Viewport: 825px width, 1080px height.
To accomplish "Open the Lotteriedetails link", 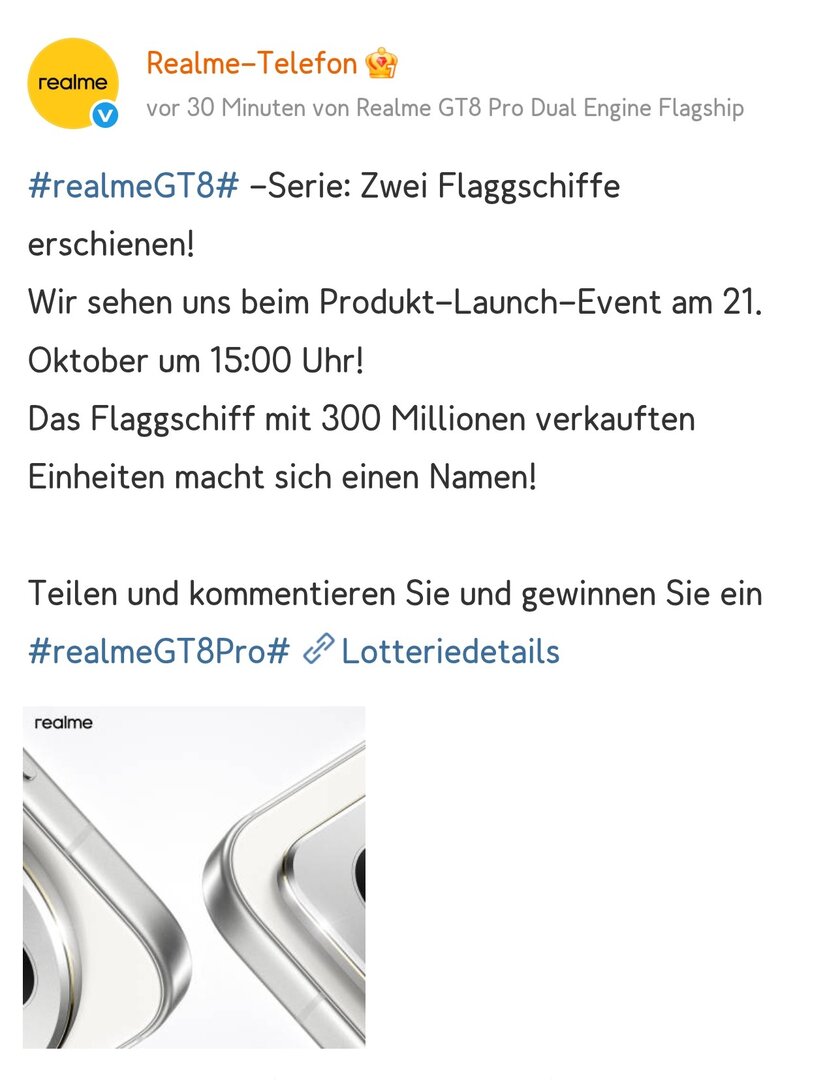I will click(449, 652).
